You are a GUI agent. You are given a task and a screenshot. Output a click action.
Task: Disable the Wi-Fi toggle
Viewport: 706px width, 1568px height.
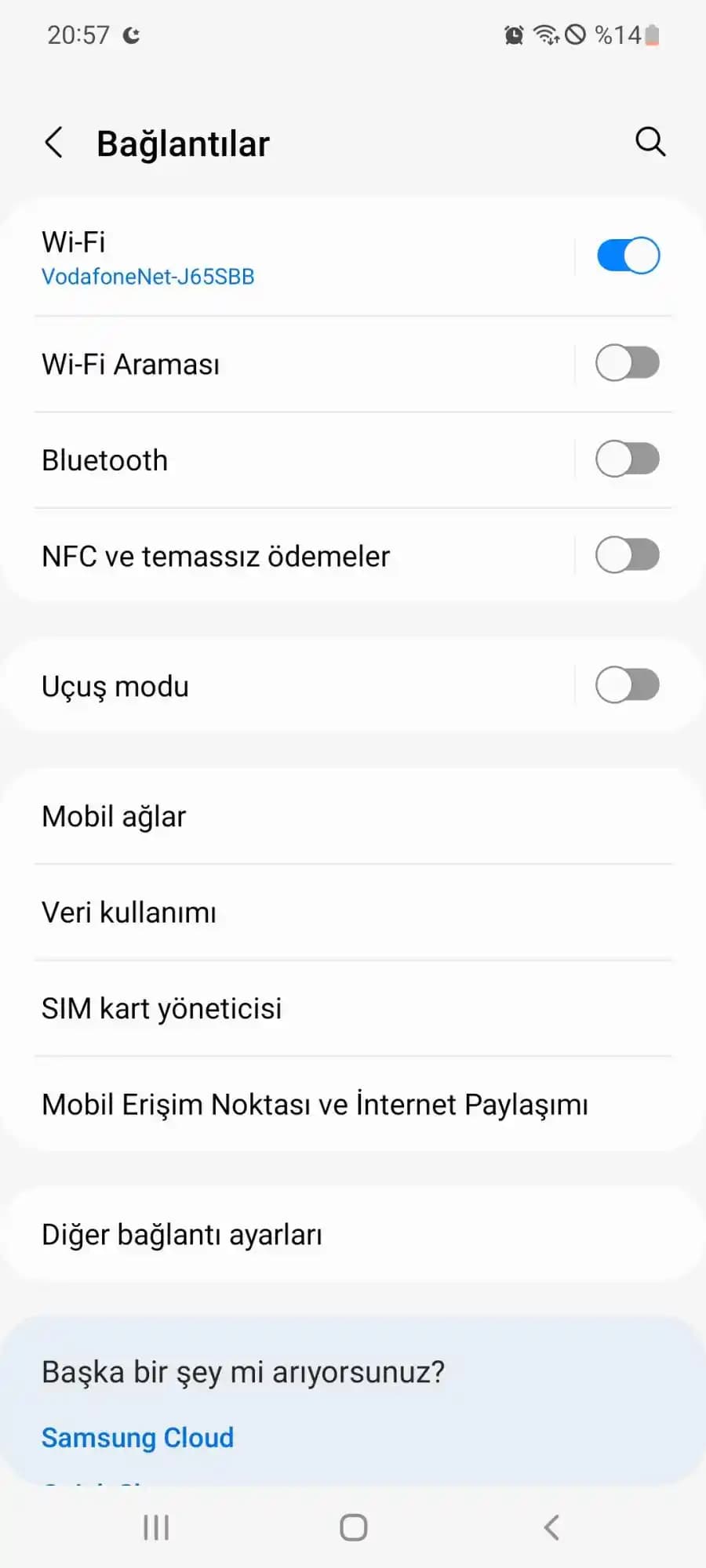(x=627, y=255)
